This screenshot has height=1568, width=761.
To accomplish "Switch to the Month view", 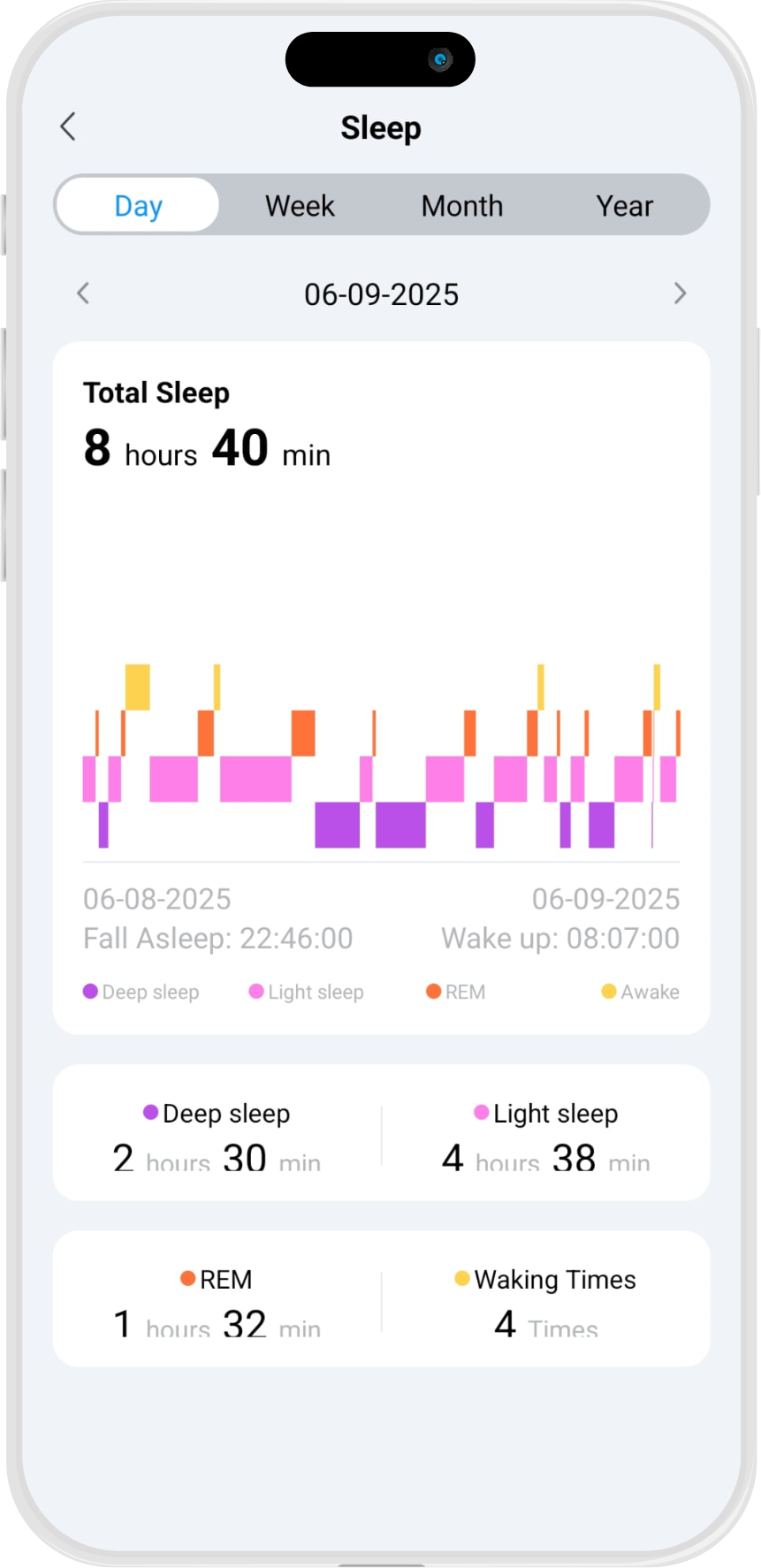I will [x=461, y=206].
